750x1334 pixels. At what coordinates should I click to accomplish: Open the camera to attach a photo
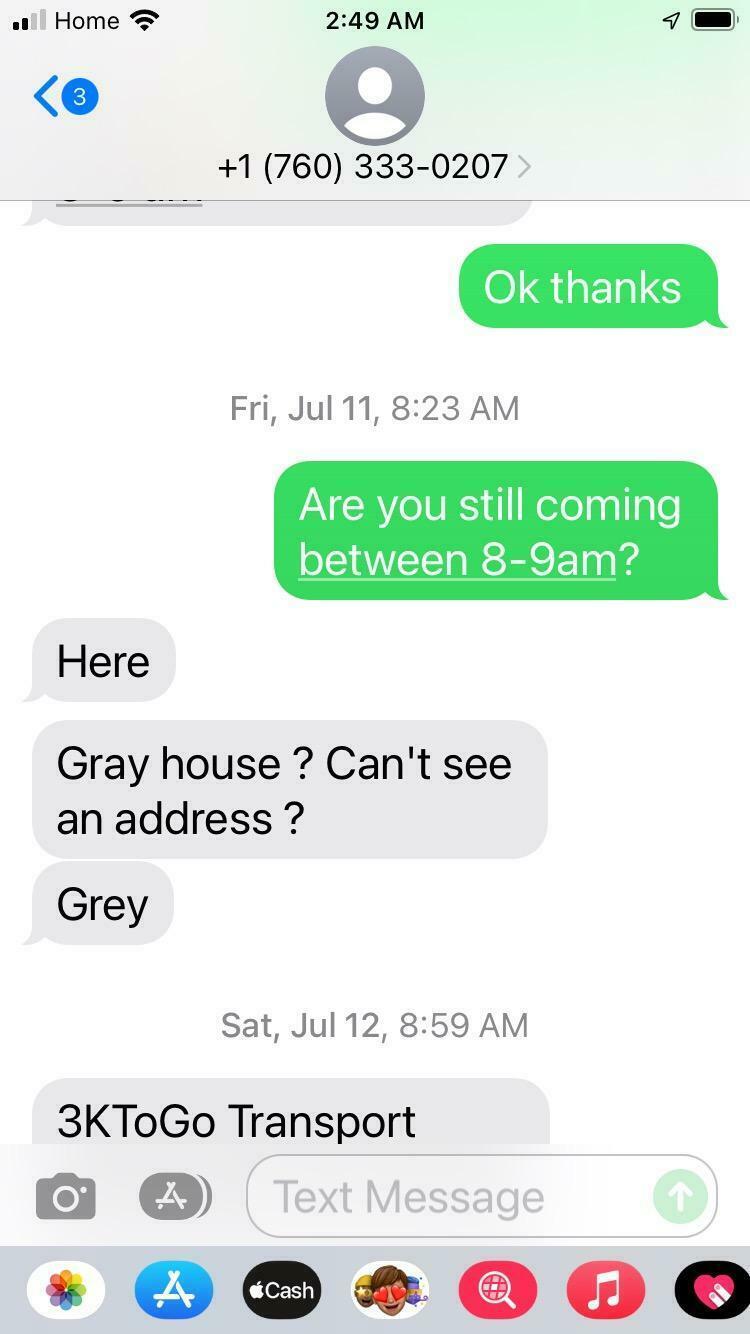tap(66, 1197)
